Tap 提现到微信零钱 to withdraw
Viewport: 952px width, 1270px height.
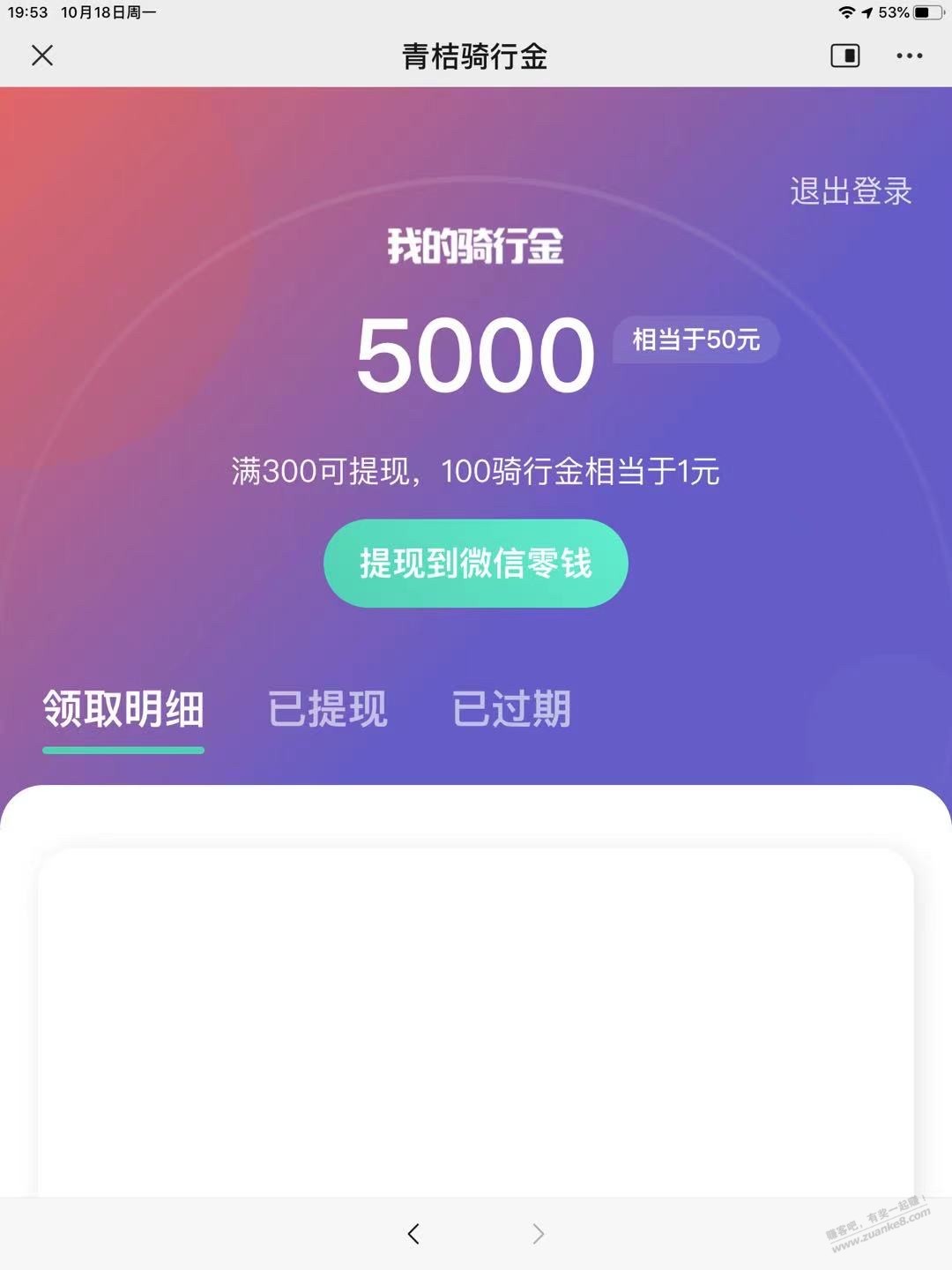pos(475,563)
